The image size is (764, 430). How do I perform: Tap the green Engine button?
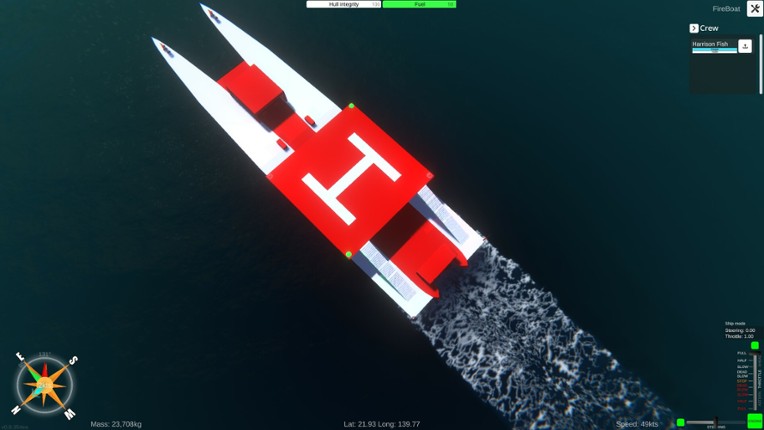tap(755, 421)
